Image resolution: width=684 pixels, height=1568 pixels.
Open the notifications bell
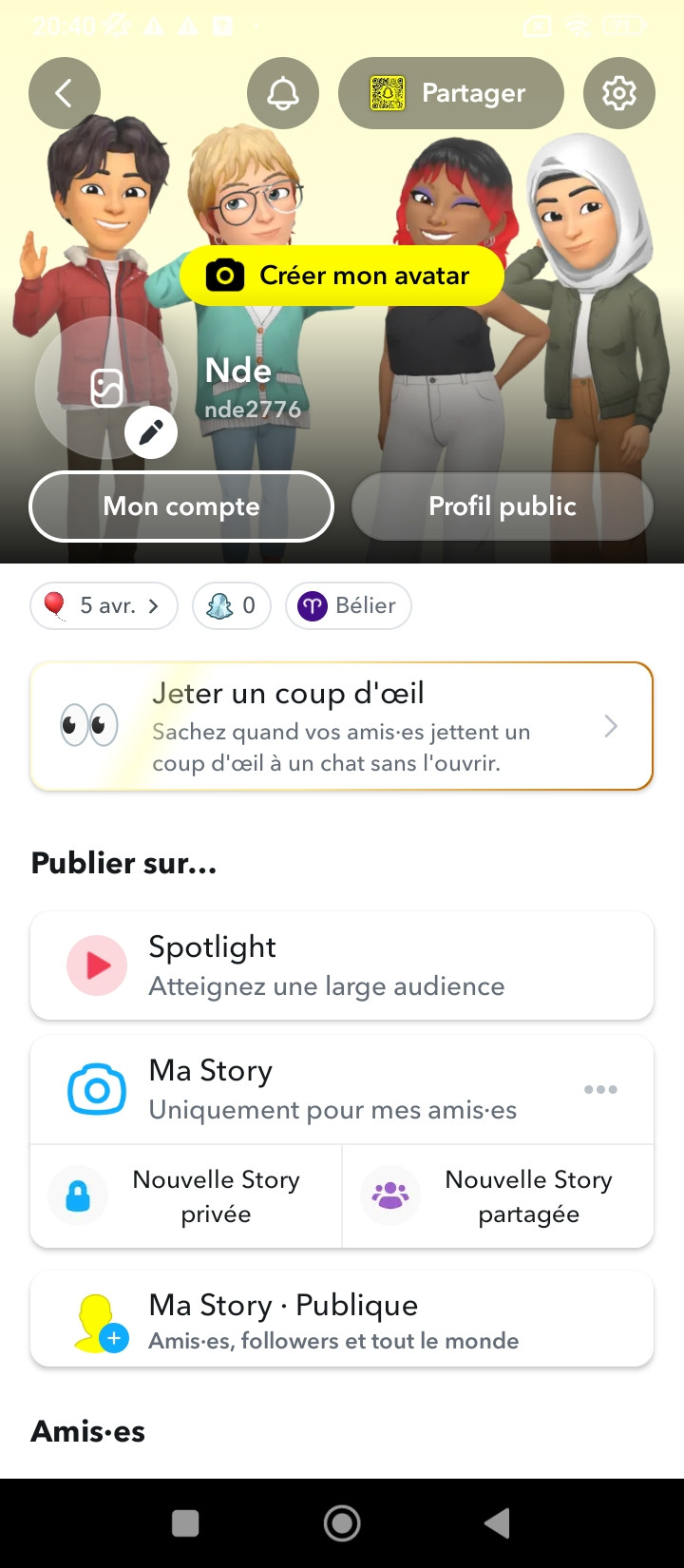[x=283, y=93]
